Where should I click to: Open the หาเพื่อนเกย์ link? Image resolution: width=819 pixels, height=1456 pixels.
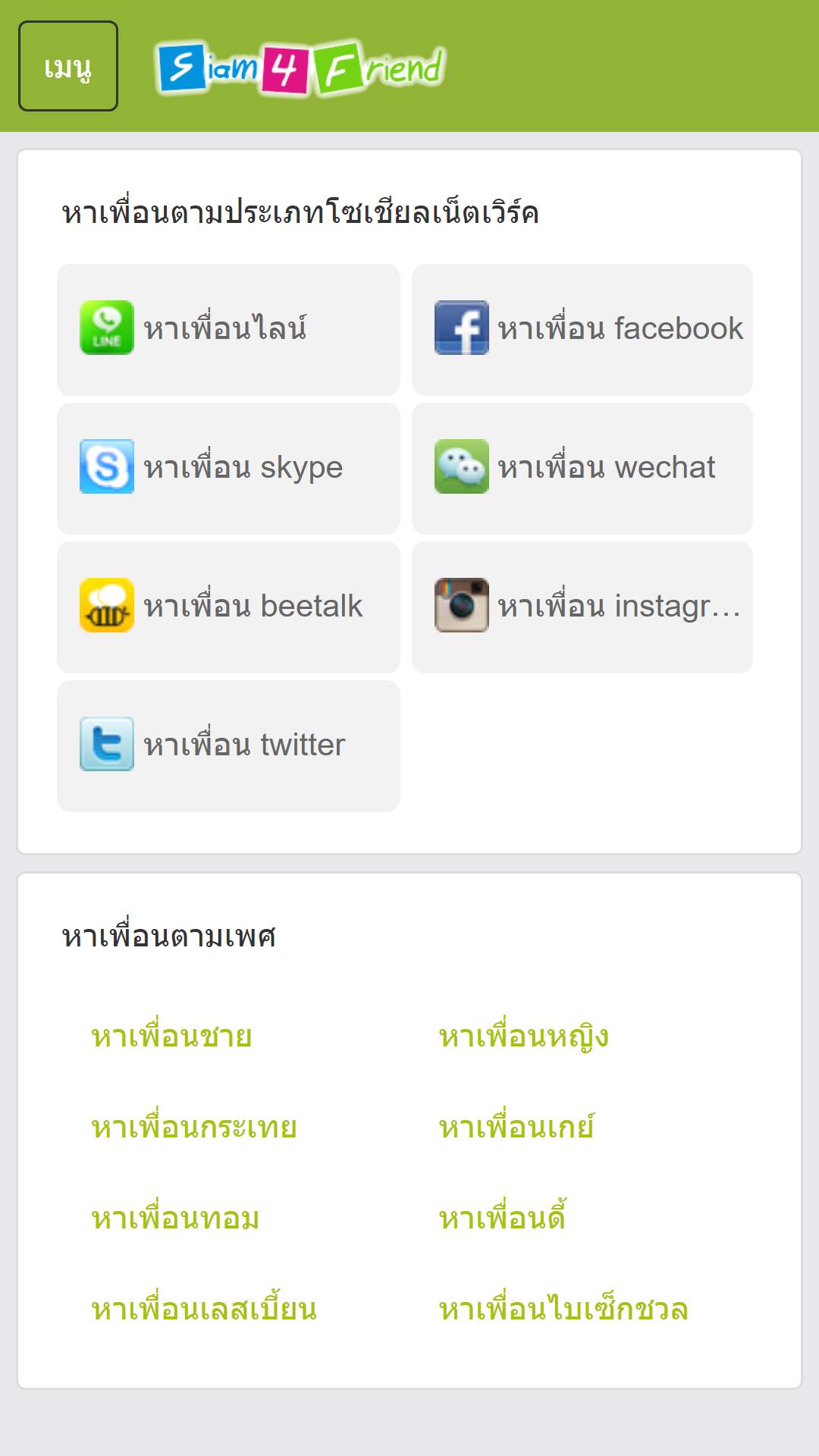coord(516,1128)
